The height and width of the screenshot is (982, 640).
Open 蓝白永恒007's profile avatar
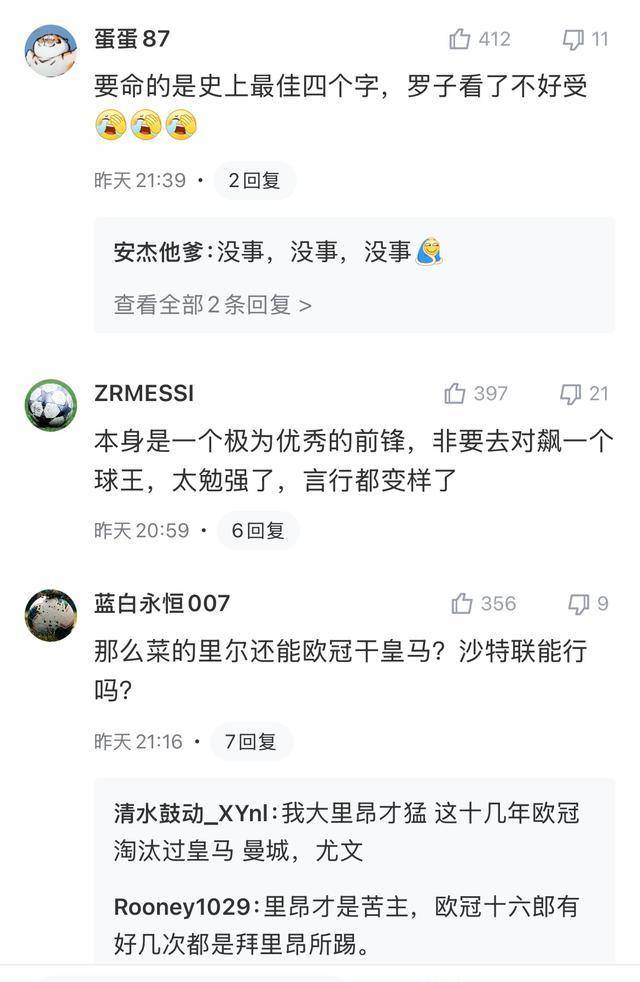pyautogui.click(x=50, y=614)
